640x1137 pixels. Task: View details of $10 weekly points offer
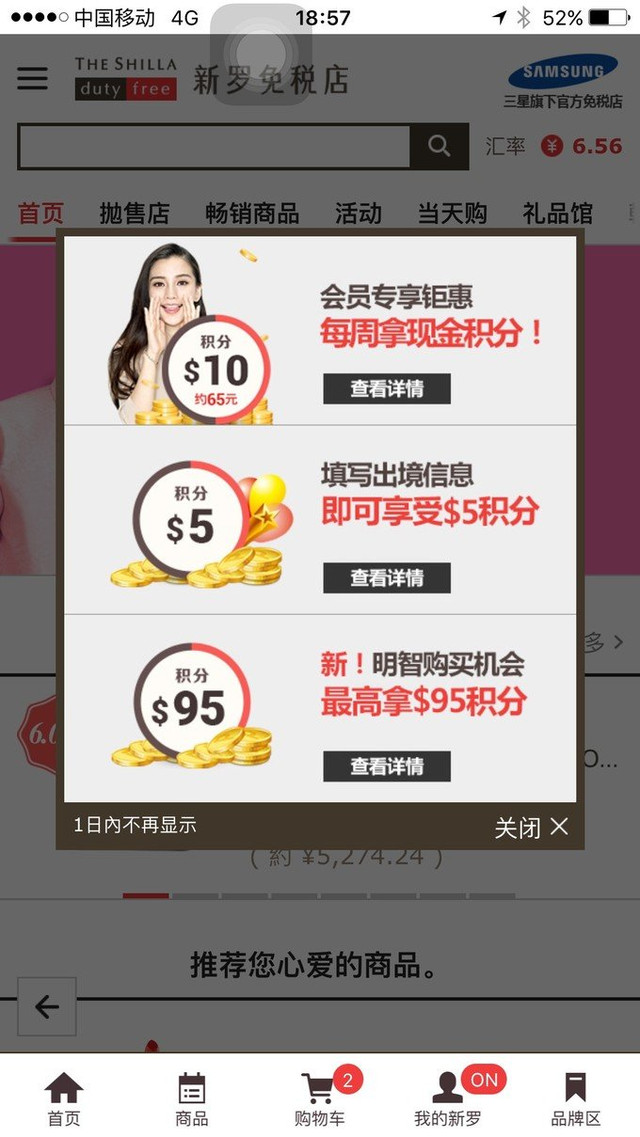[387, 389]
